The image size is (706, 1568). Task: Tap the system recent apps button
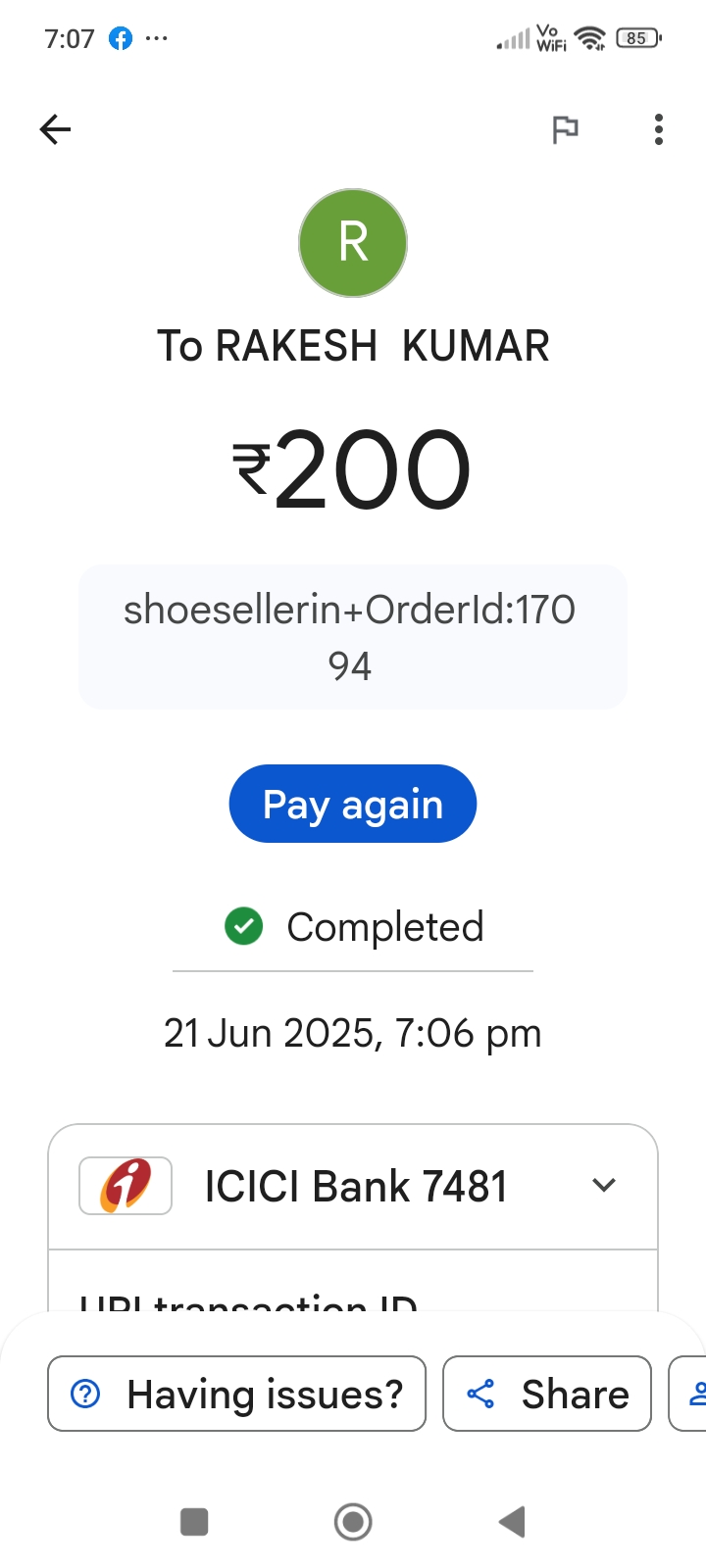194,1522
